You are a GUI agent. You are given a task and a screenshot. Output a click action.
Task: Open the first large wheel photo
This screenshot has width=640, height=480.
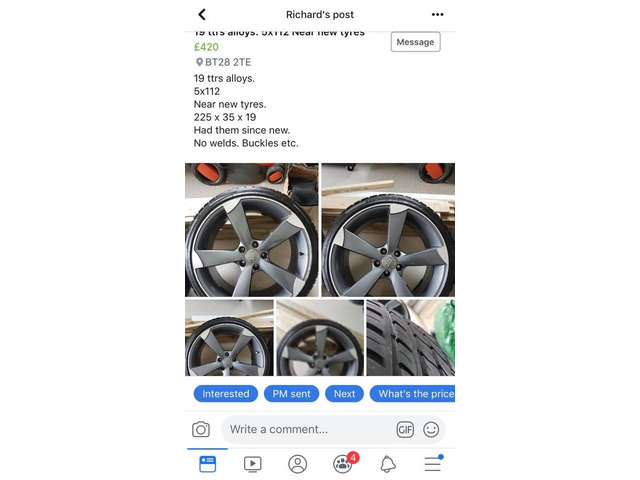(x=252, y=230)
